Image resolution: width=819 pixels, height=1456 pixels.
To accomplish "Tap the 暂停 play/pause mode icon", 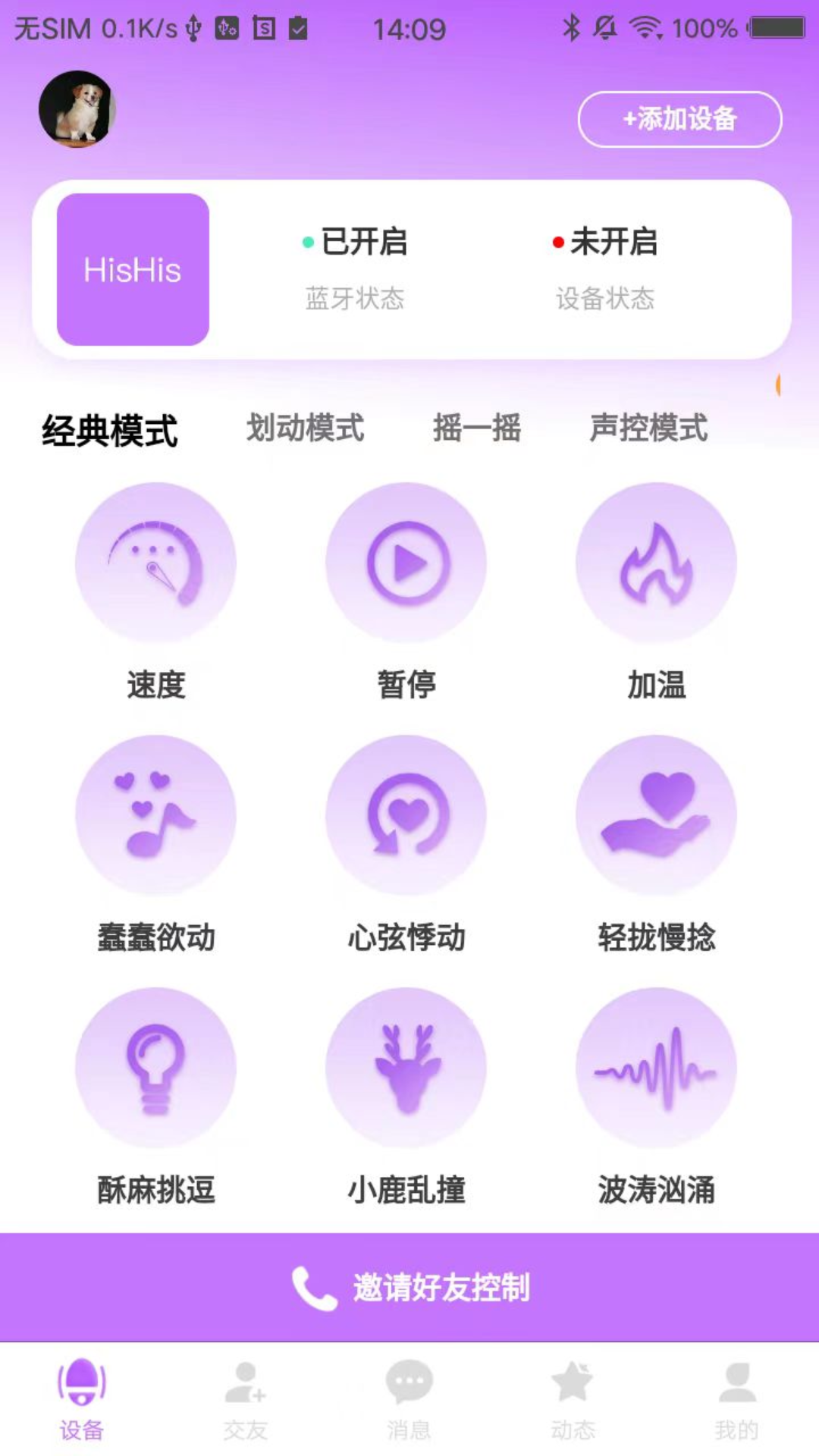I will coord(406,561).
